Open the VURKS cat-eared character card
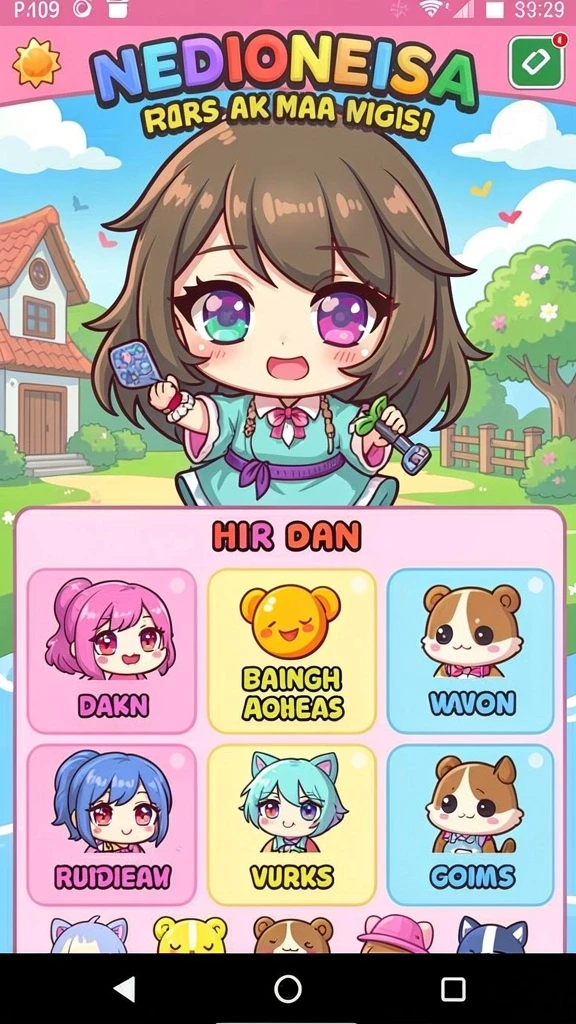576x1024 pixels. pyautogui.click(x=292, y=825)
